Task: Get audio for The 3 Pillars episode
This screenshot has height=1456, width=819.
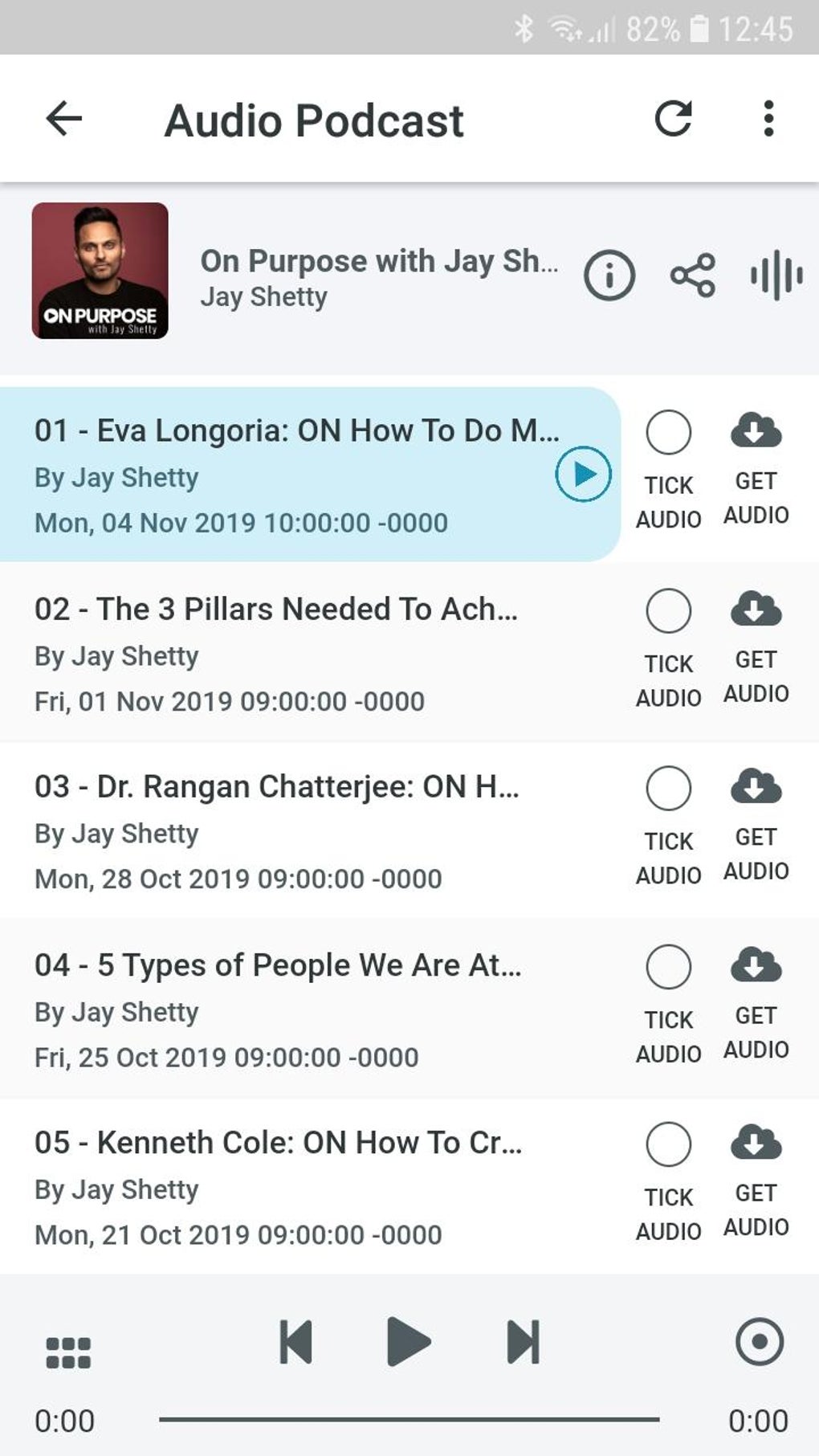Action: [756, 610]
